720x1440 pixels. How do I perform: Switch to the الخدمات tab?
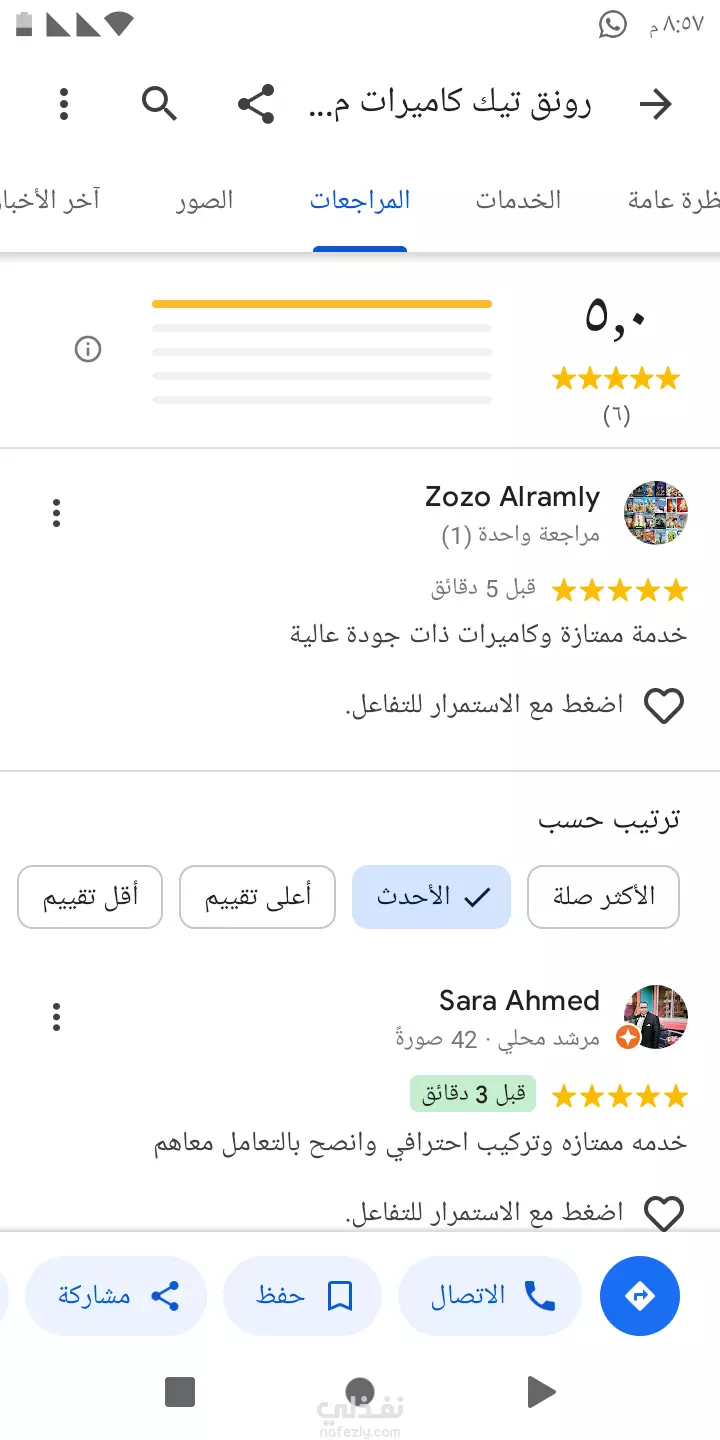(x=518, y=200)
